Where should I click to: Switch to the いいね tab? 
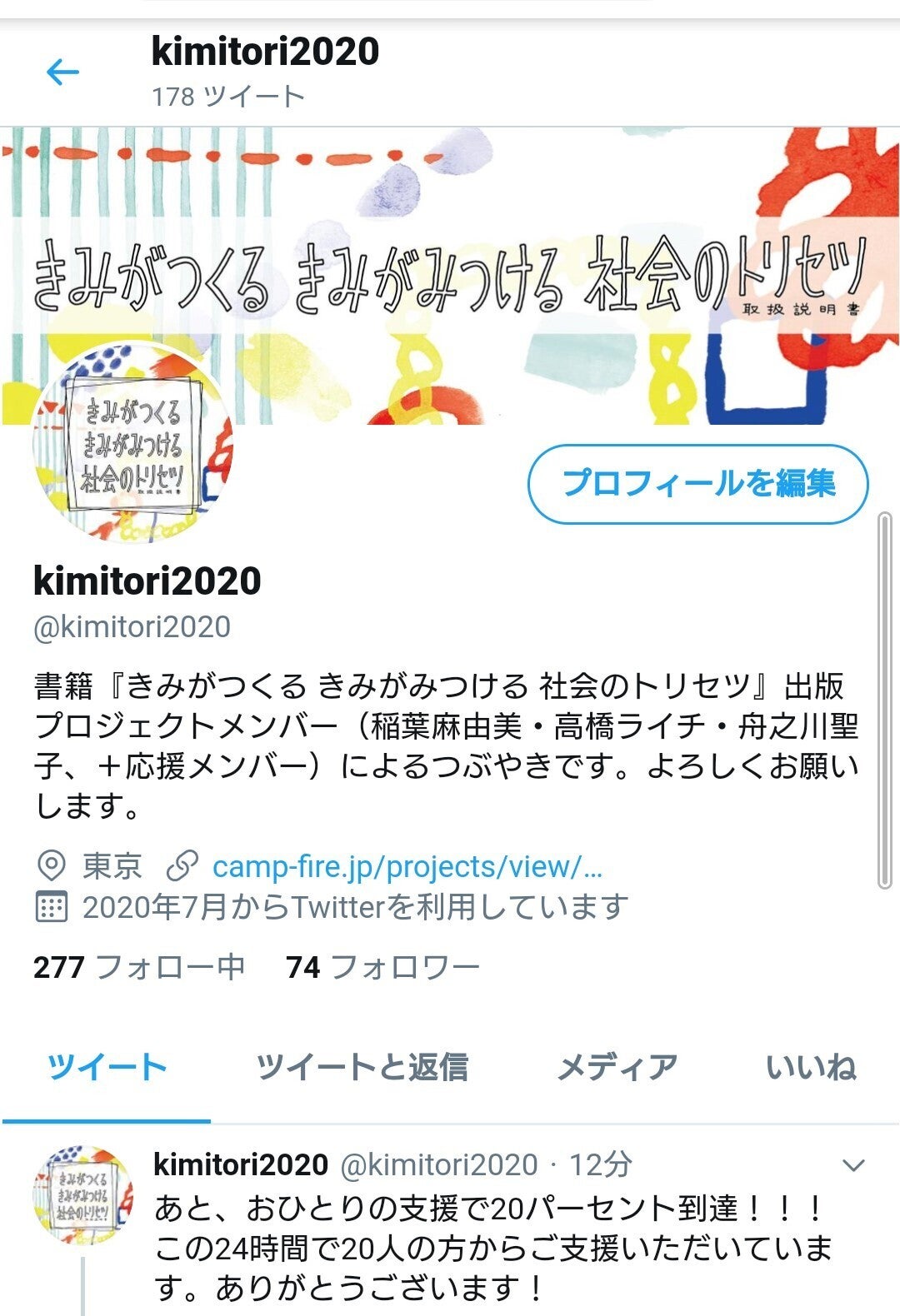point(810,1067)
